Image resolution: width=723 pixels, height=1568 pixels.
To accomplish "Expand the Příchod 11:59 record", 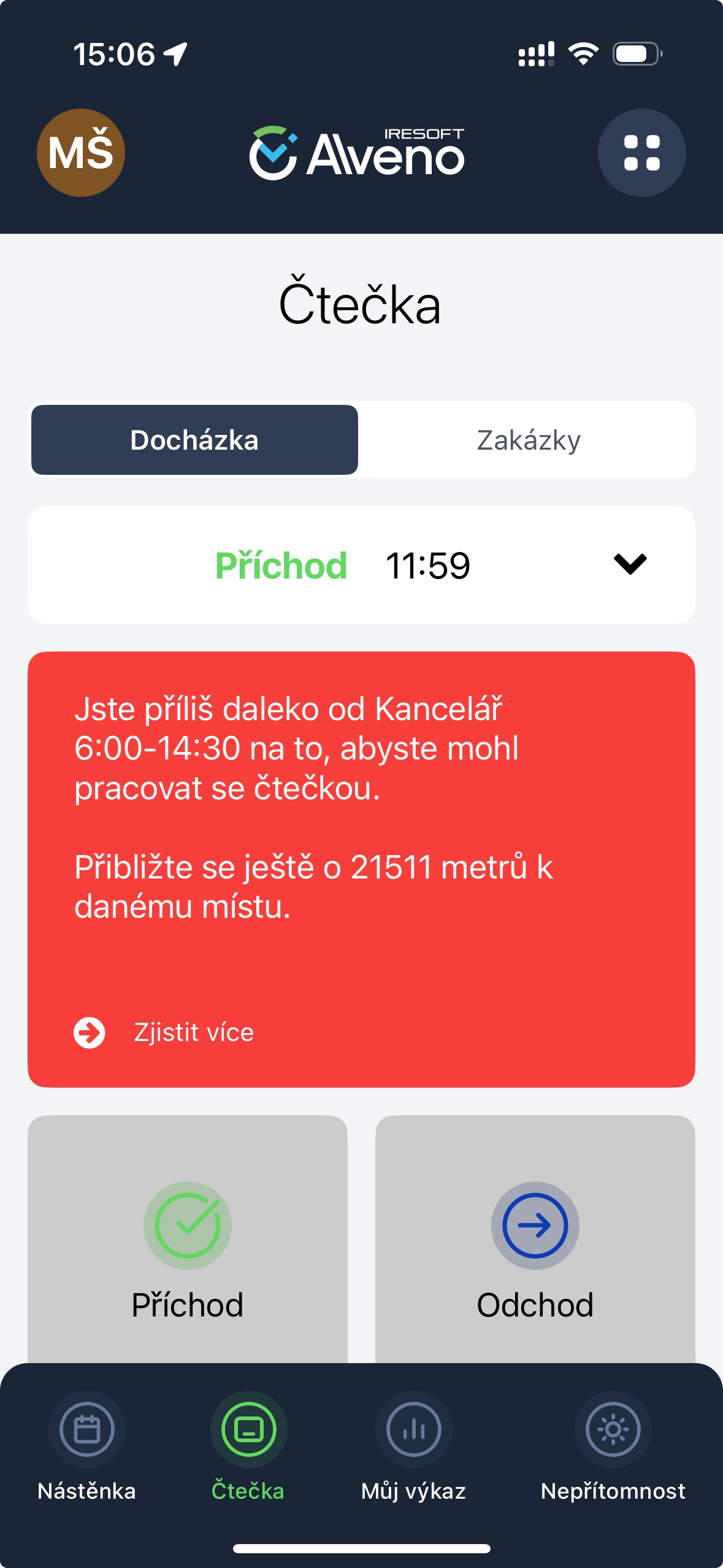I will (630, 564).
